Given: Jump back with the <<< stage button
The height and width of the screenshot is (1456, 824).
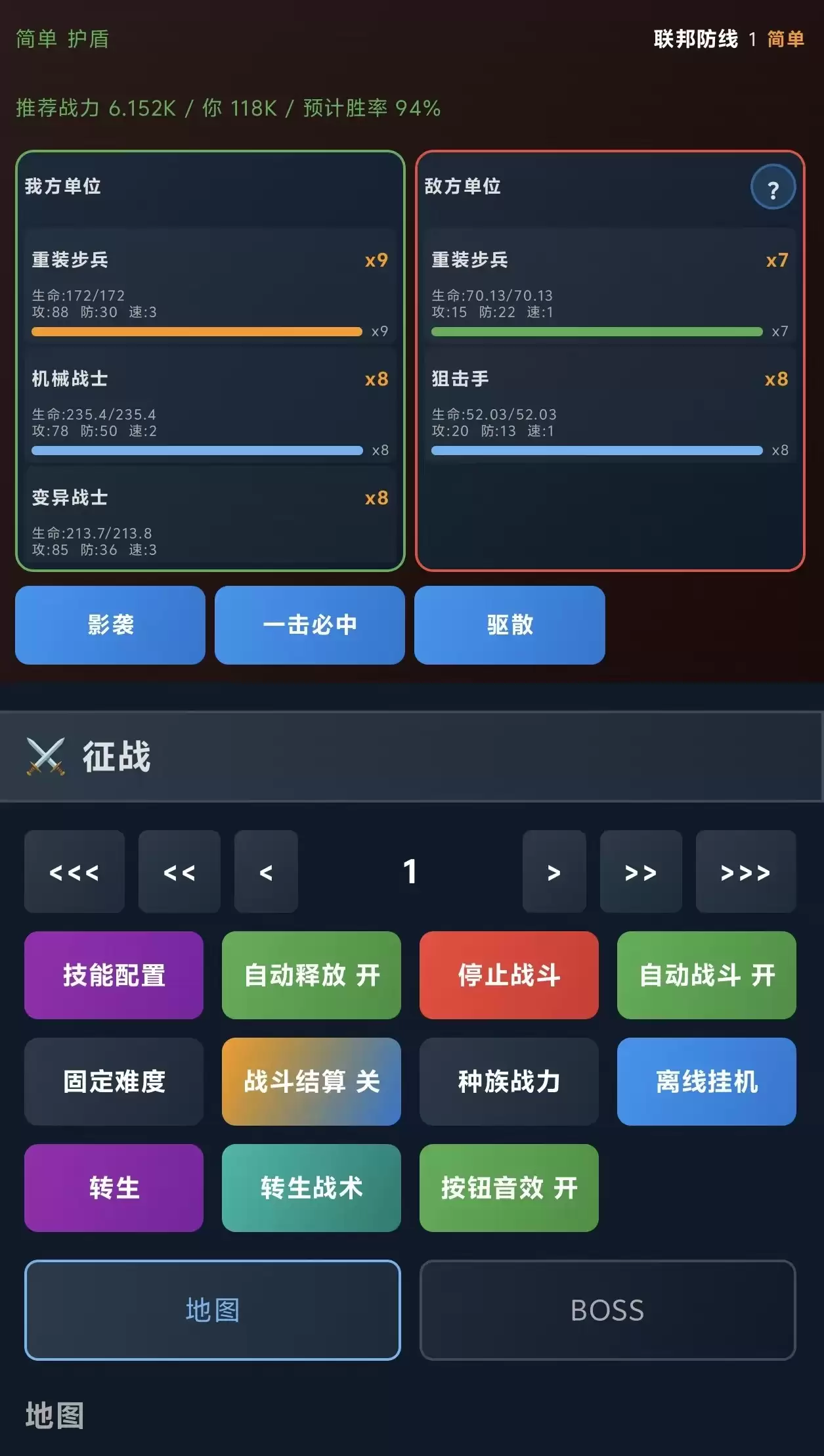Looking at the screenshot, I should (74, 871).
